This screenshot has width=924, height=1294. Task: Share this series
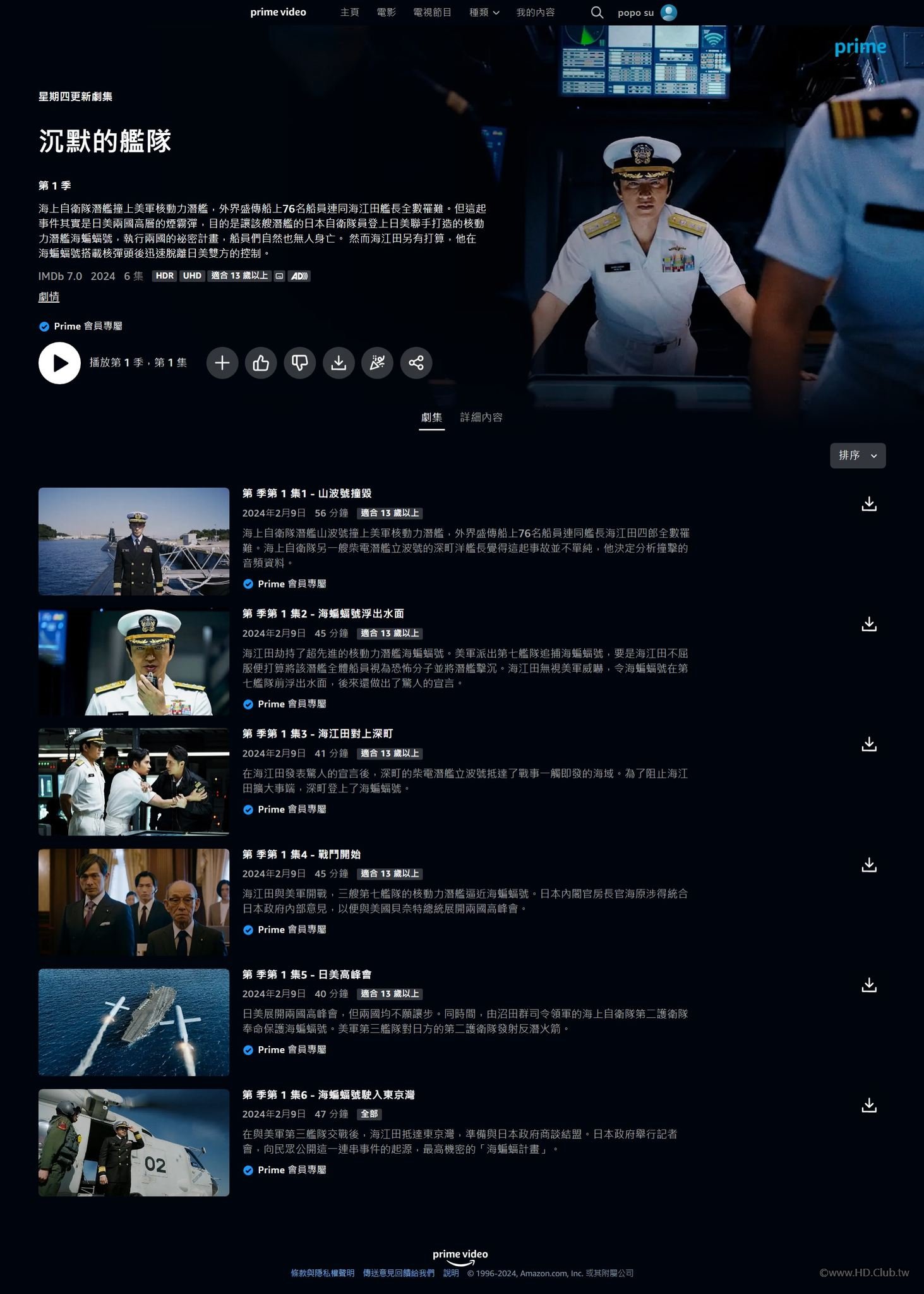(x=416, y=363)
